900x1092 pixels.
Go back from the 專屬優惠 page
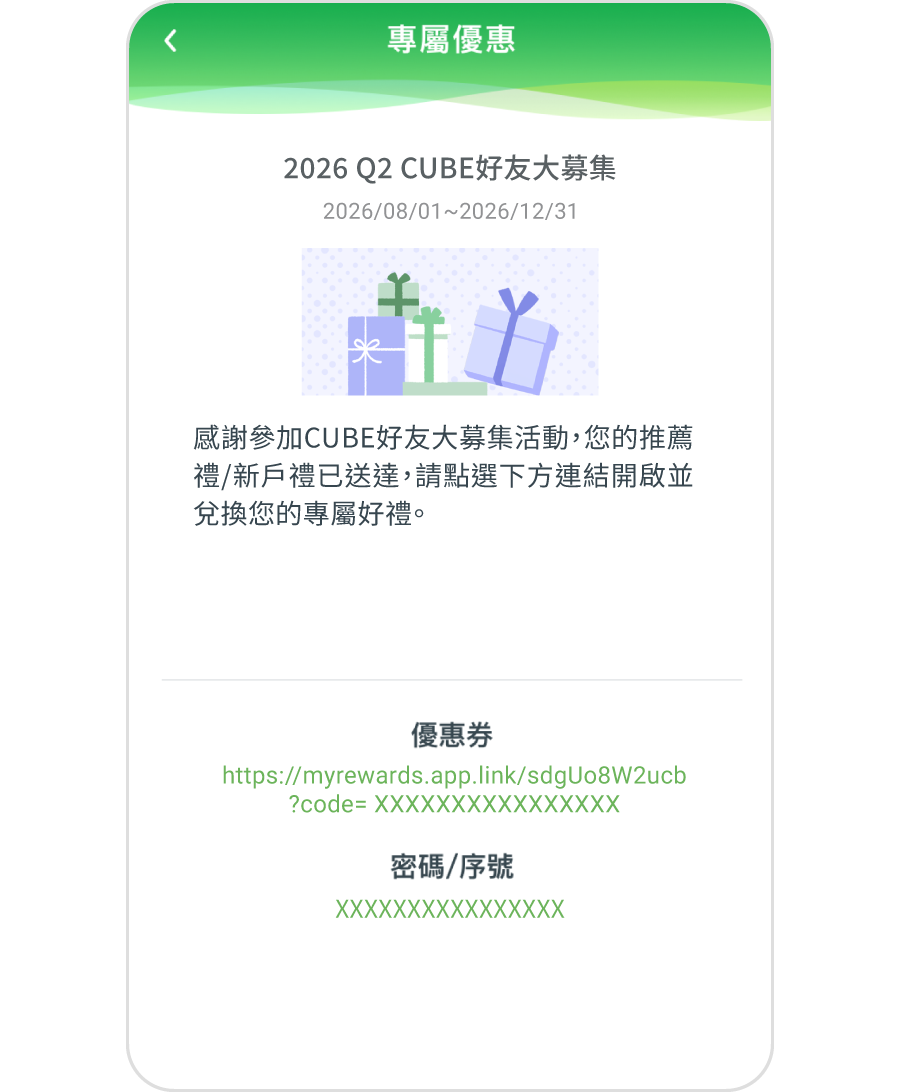171,41
